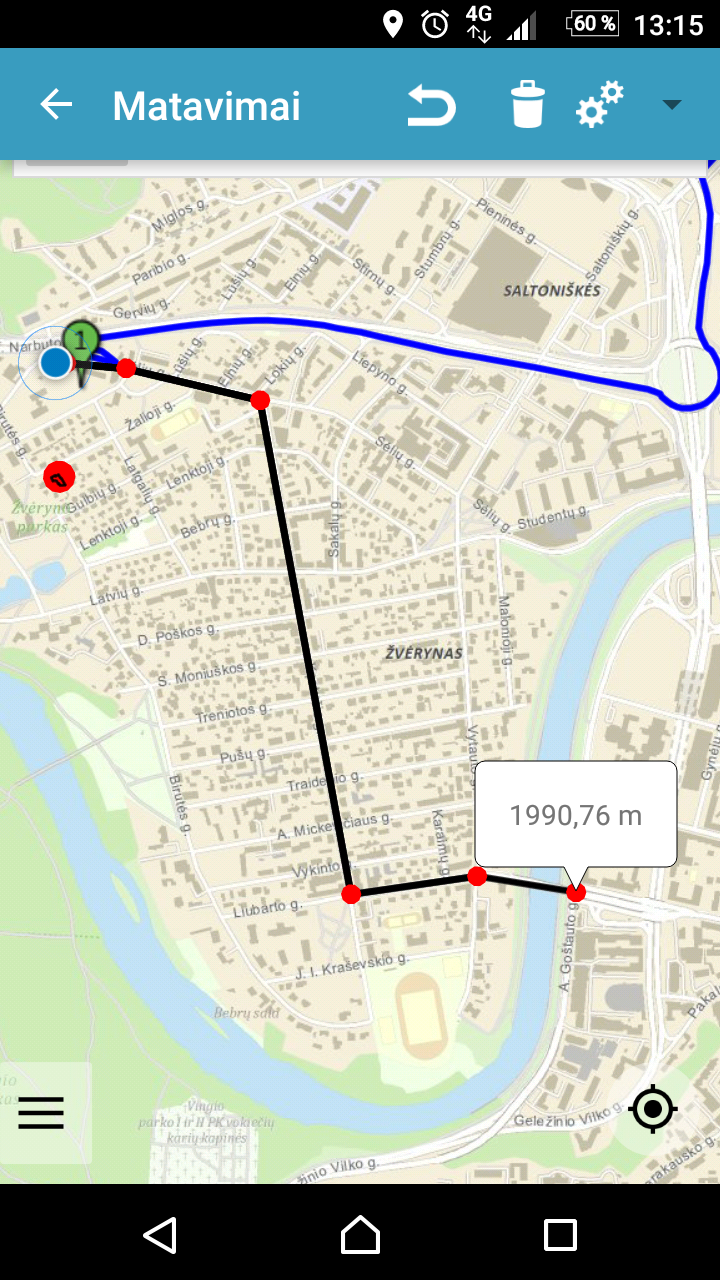Undo the last measurement point

[x=431, y=105]
